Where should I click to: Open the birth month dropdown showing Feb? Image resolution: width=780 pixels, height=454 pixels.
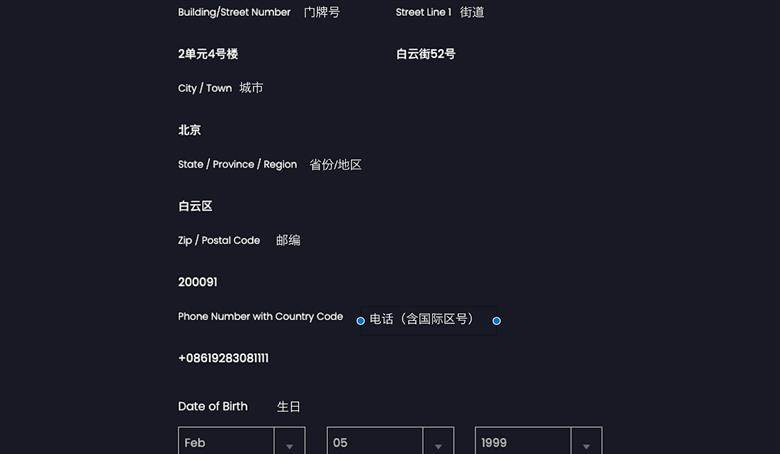(240, 442)
